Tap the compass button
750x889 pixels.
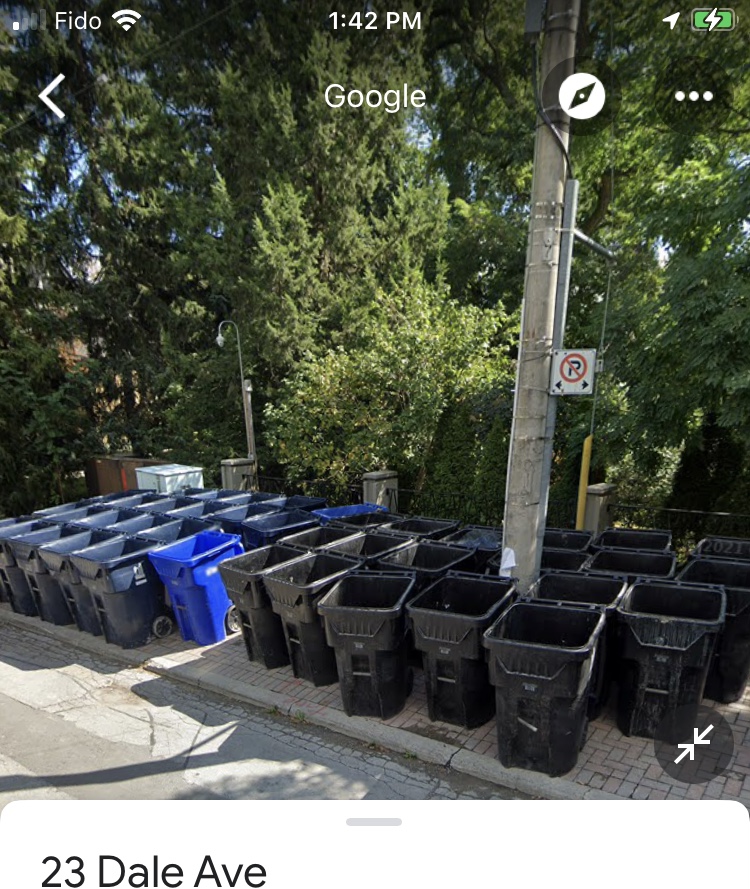pyautogui.click(x=581, y=97)
